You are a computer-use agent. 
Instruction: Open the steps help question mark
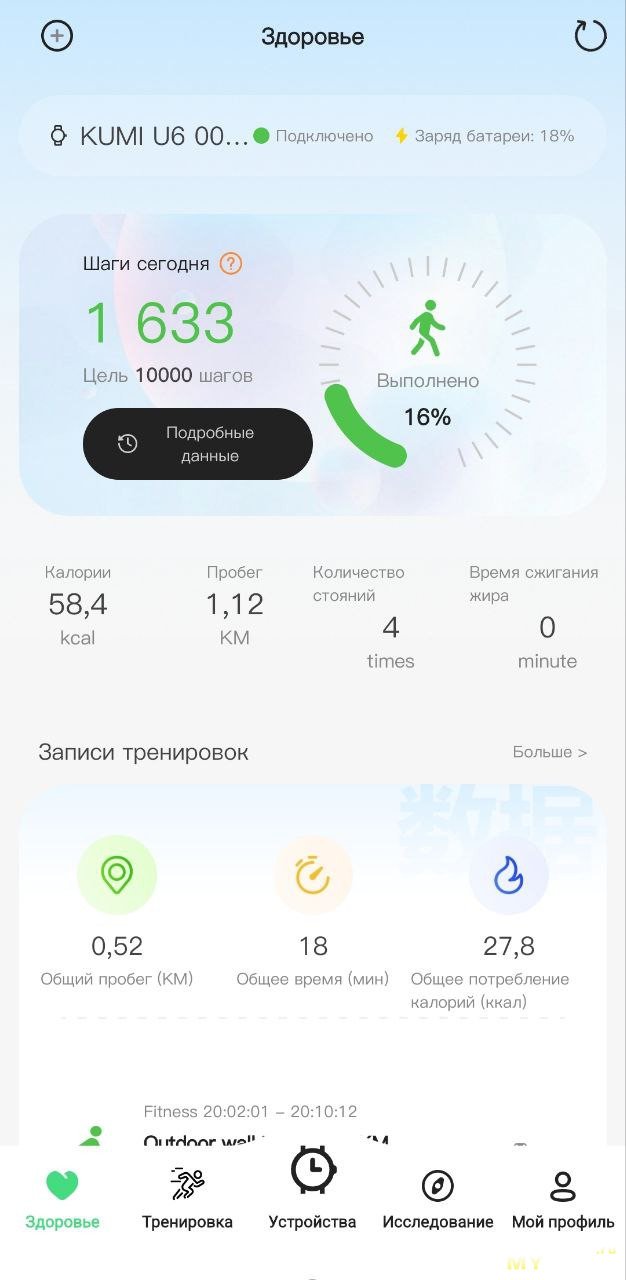coord(231,264)
